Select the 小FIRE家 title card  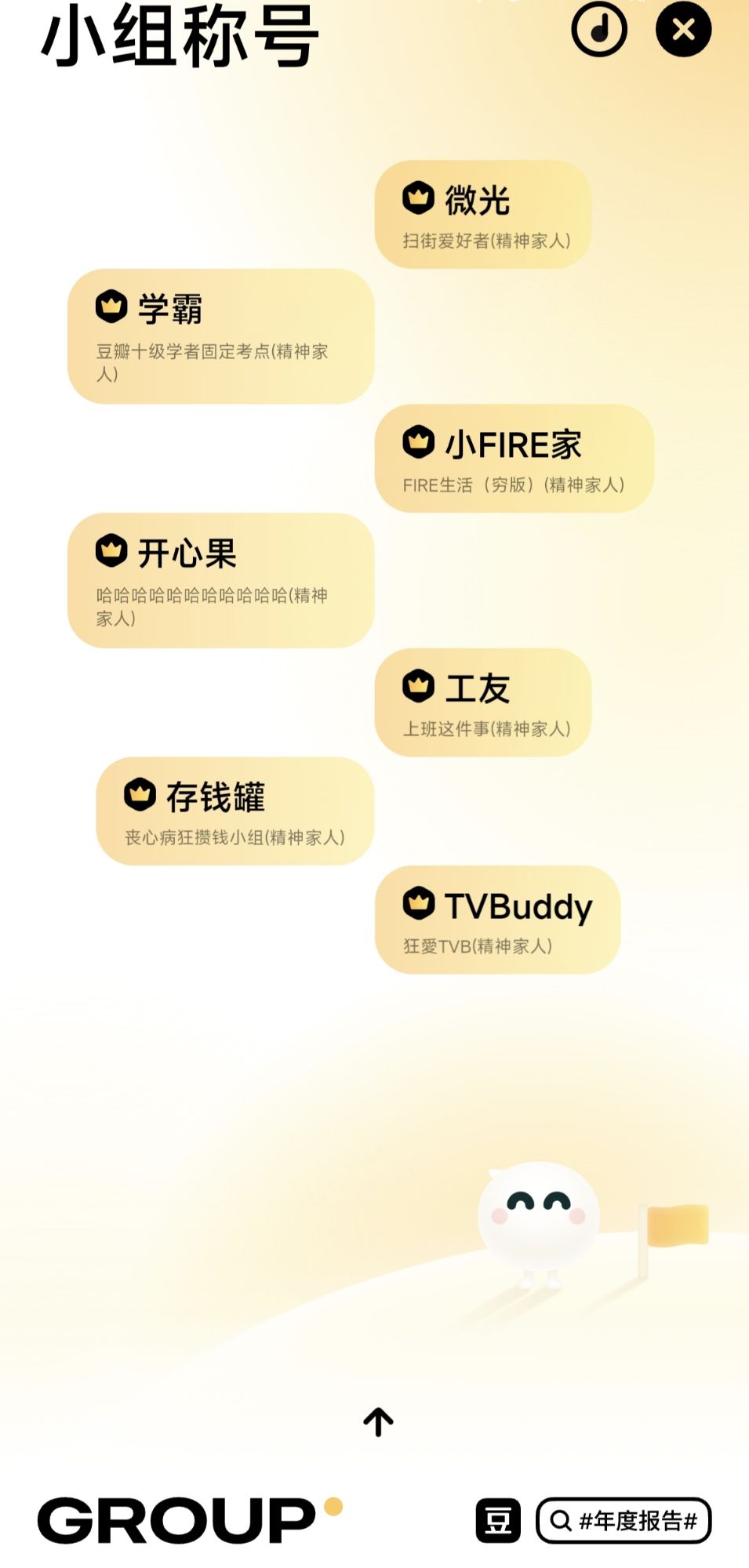pos(514,459)
